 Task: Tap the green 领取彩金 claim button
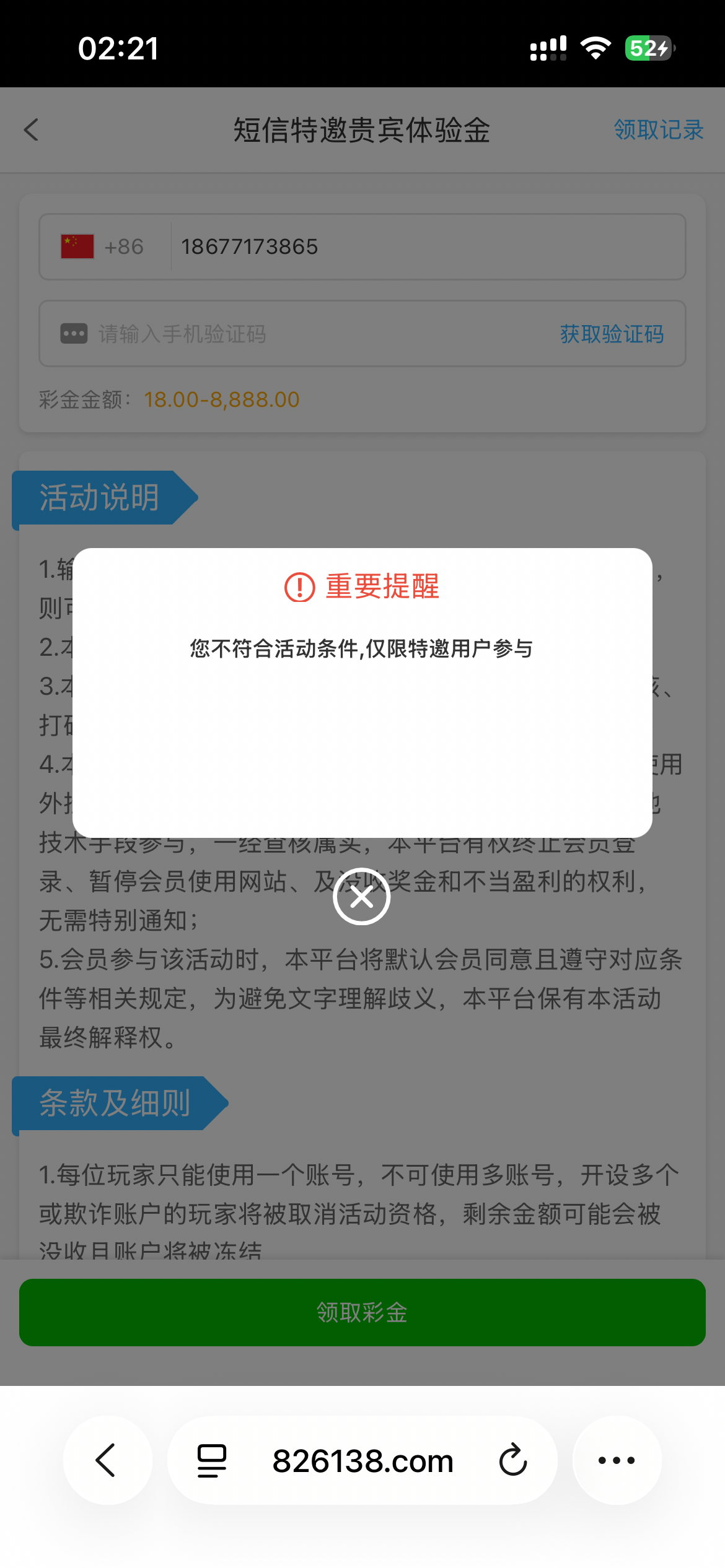click(362, 1312)
